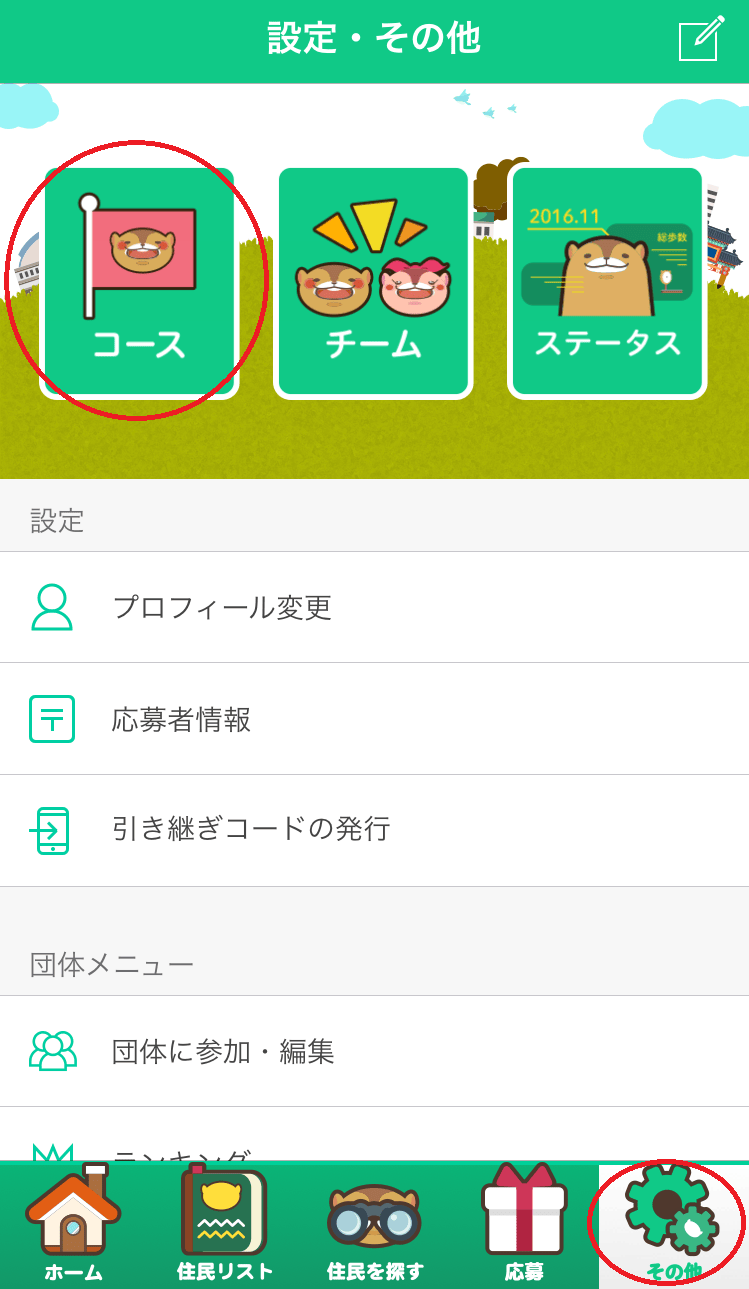Select 引き継ぎコードの発行
The height and width of the screenshot is (1289, 749).
[374, 830]
